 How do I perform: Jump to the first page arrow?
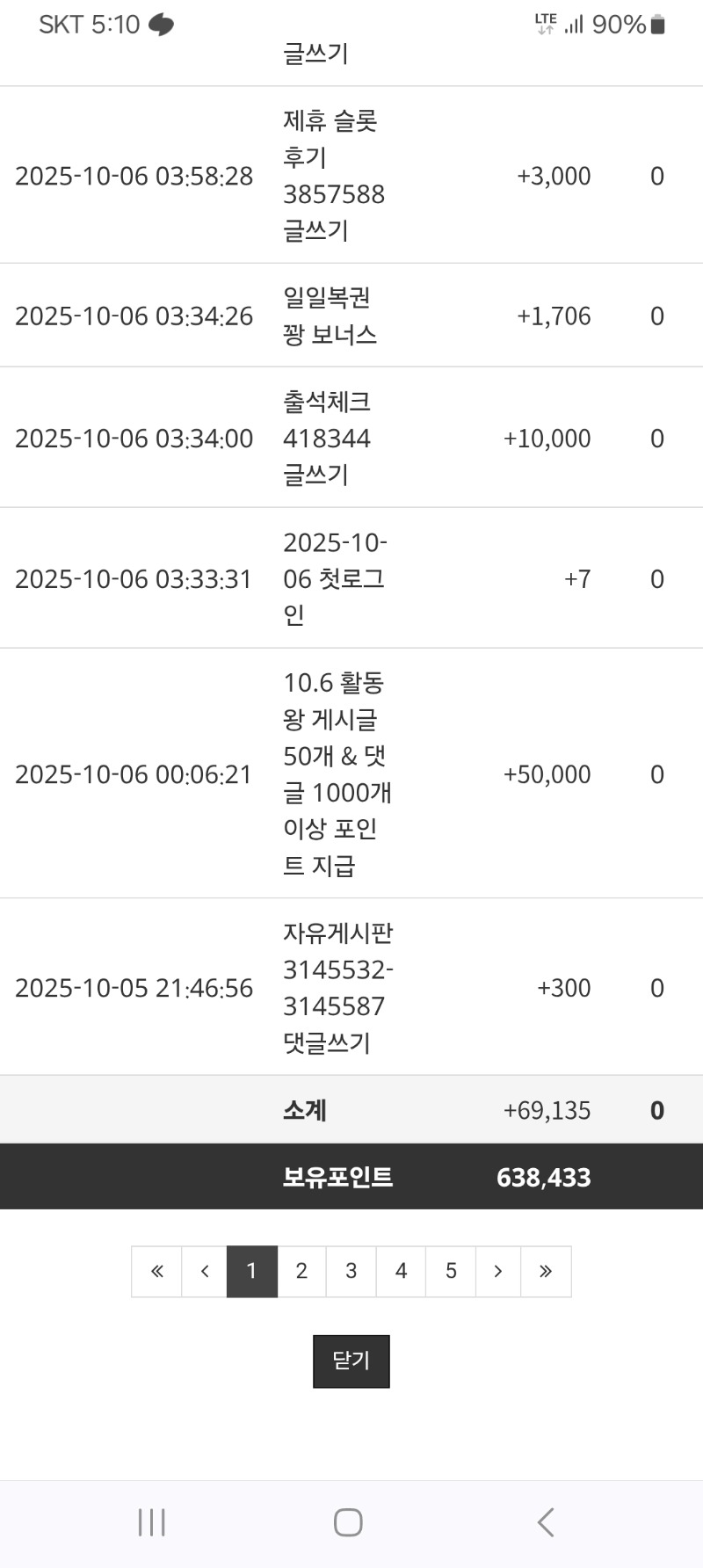pos(157,1271)
